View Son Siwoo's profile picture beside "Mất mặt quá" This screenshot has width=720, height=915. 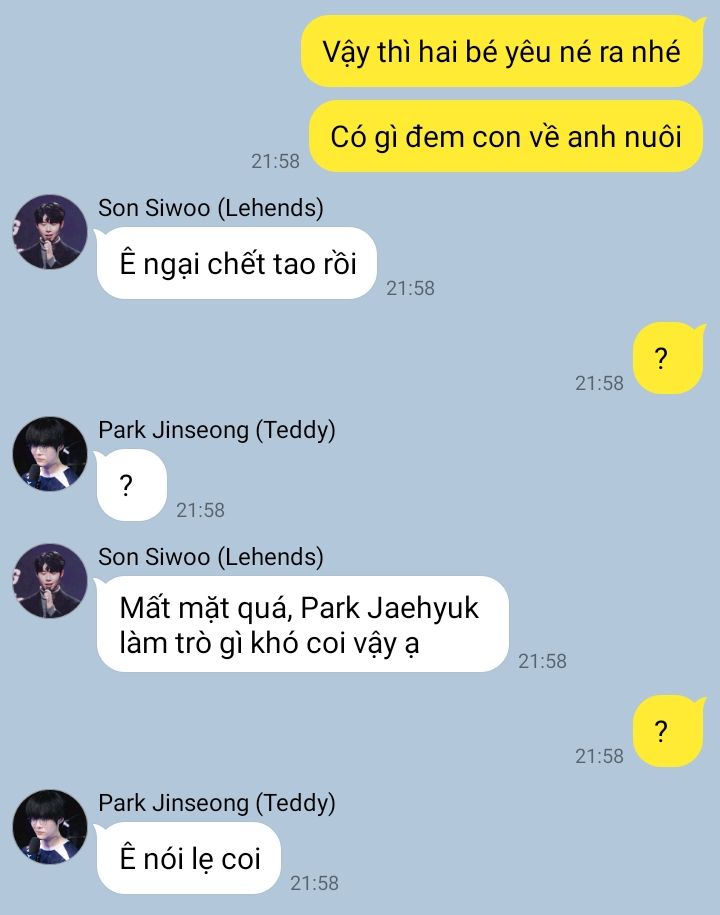pyautogui.click(x=49, y=581)
